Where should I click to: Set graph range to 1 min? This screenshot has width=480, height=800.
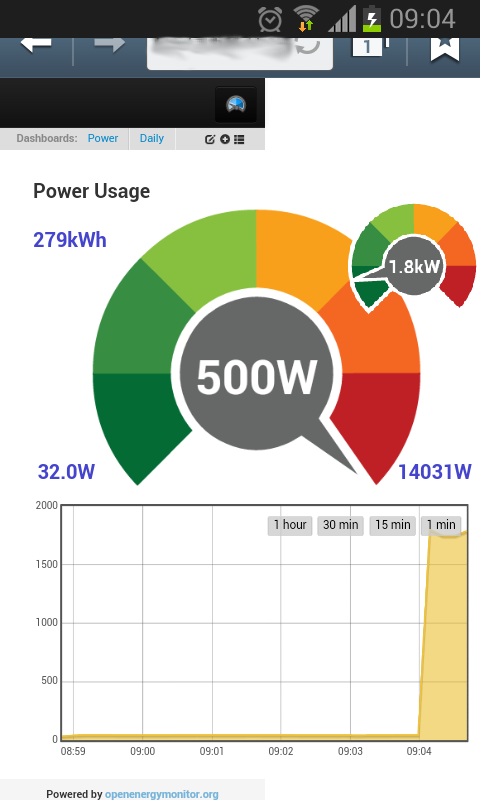(x=441, y=525)
